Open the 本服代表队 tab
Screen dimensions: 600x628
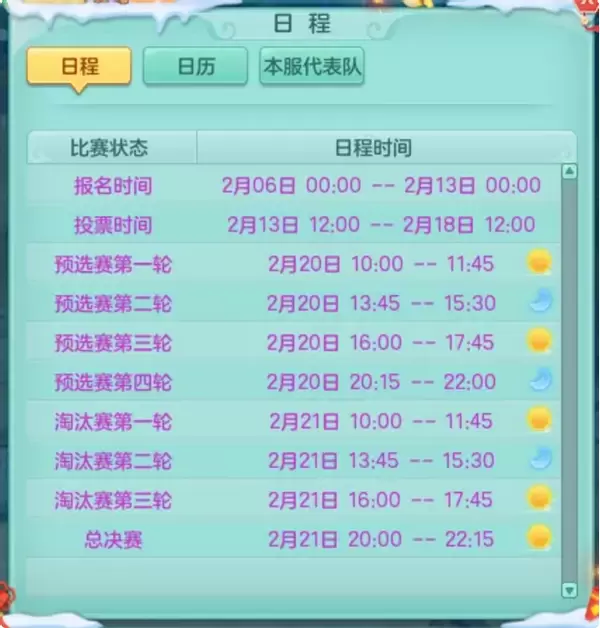[312, 67]
